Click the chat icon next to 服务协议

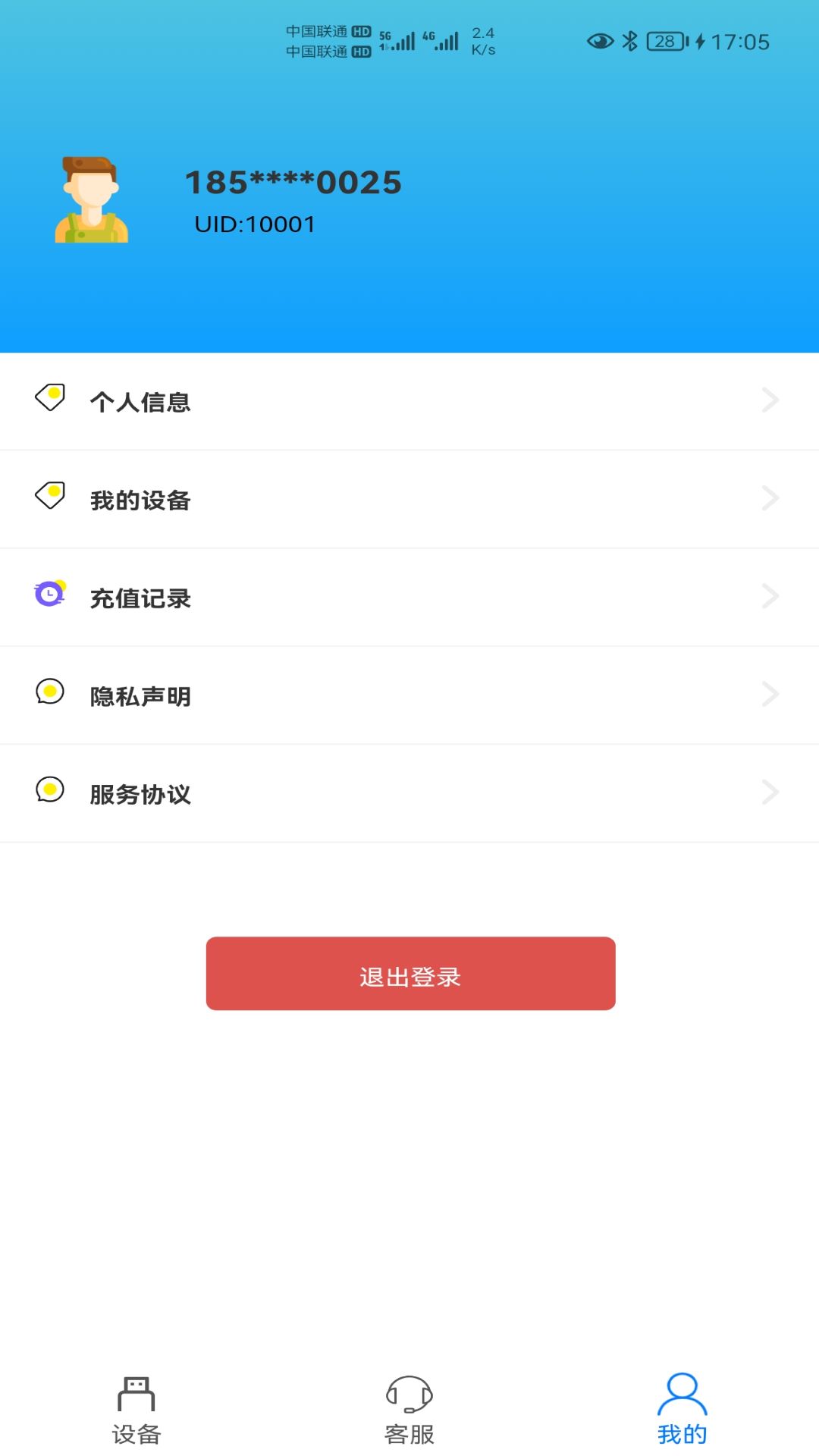click(x=49, y=792)
